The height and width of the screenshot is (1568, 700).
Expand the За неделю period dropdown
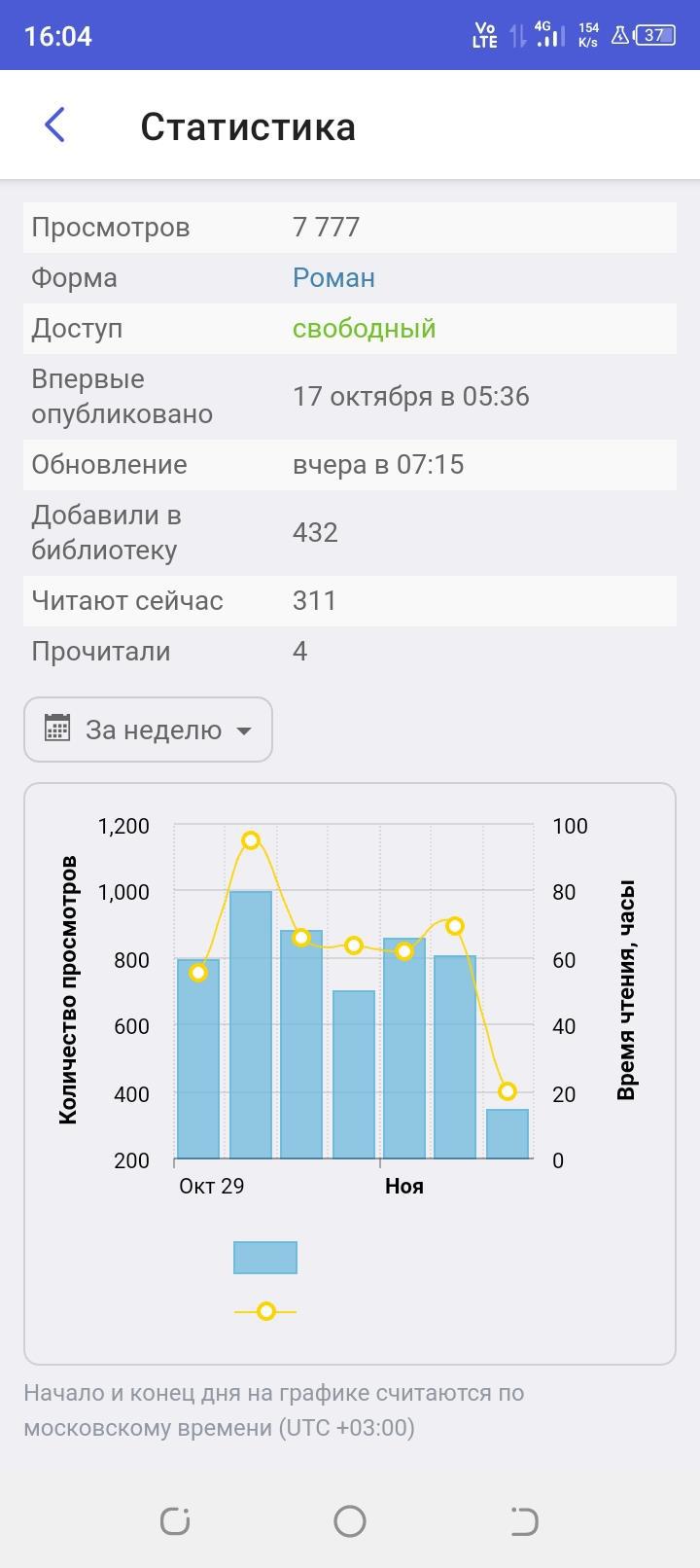pos(148,730)
